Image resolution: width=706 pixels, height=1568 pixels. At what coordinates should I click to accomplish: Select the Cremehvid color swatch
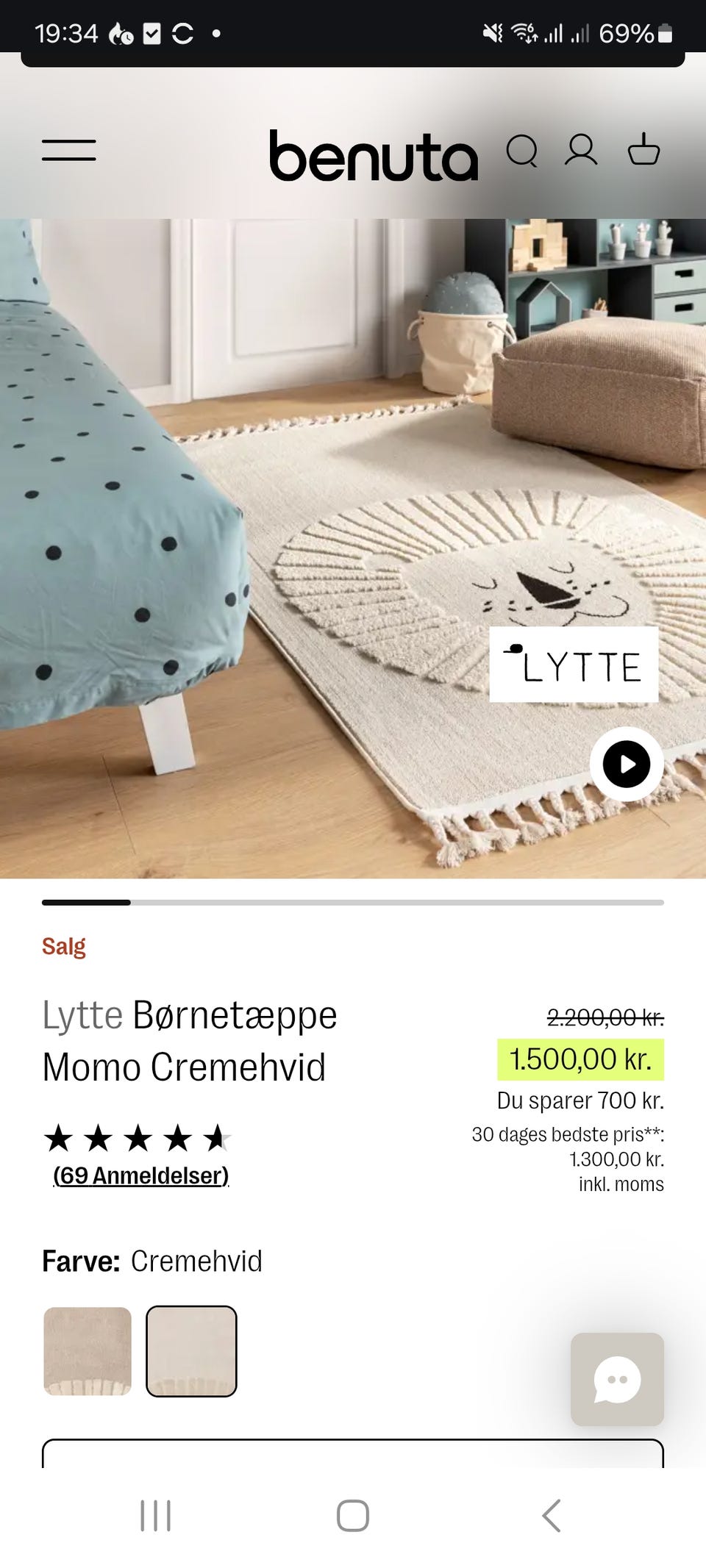[x=191, y=1353]
